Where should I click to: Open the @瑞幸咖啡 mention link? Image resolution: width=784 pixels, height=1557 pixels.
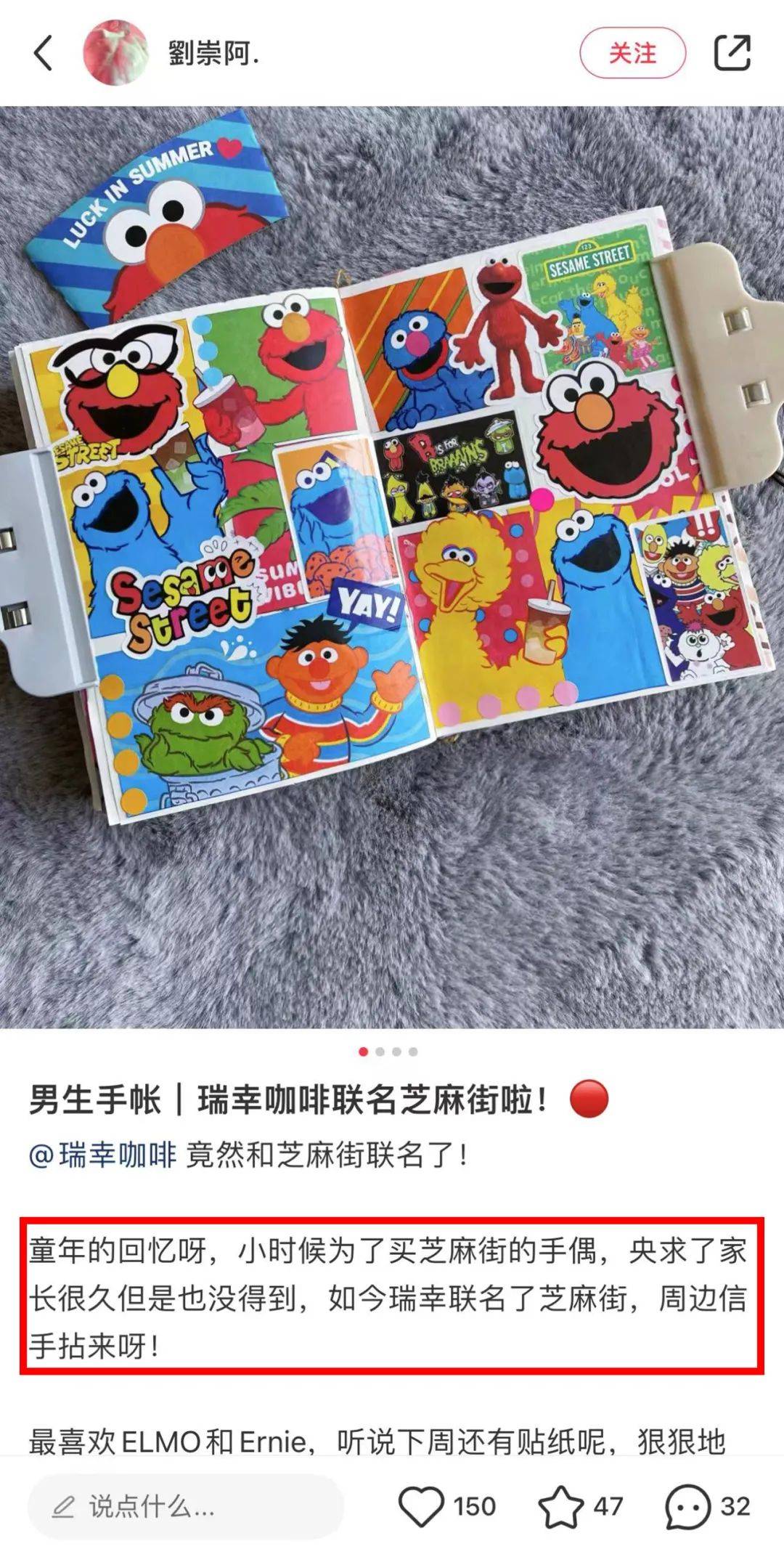pos(102,1155)
